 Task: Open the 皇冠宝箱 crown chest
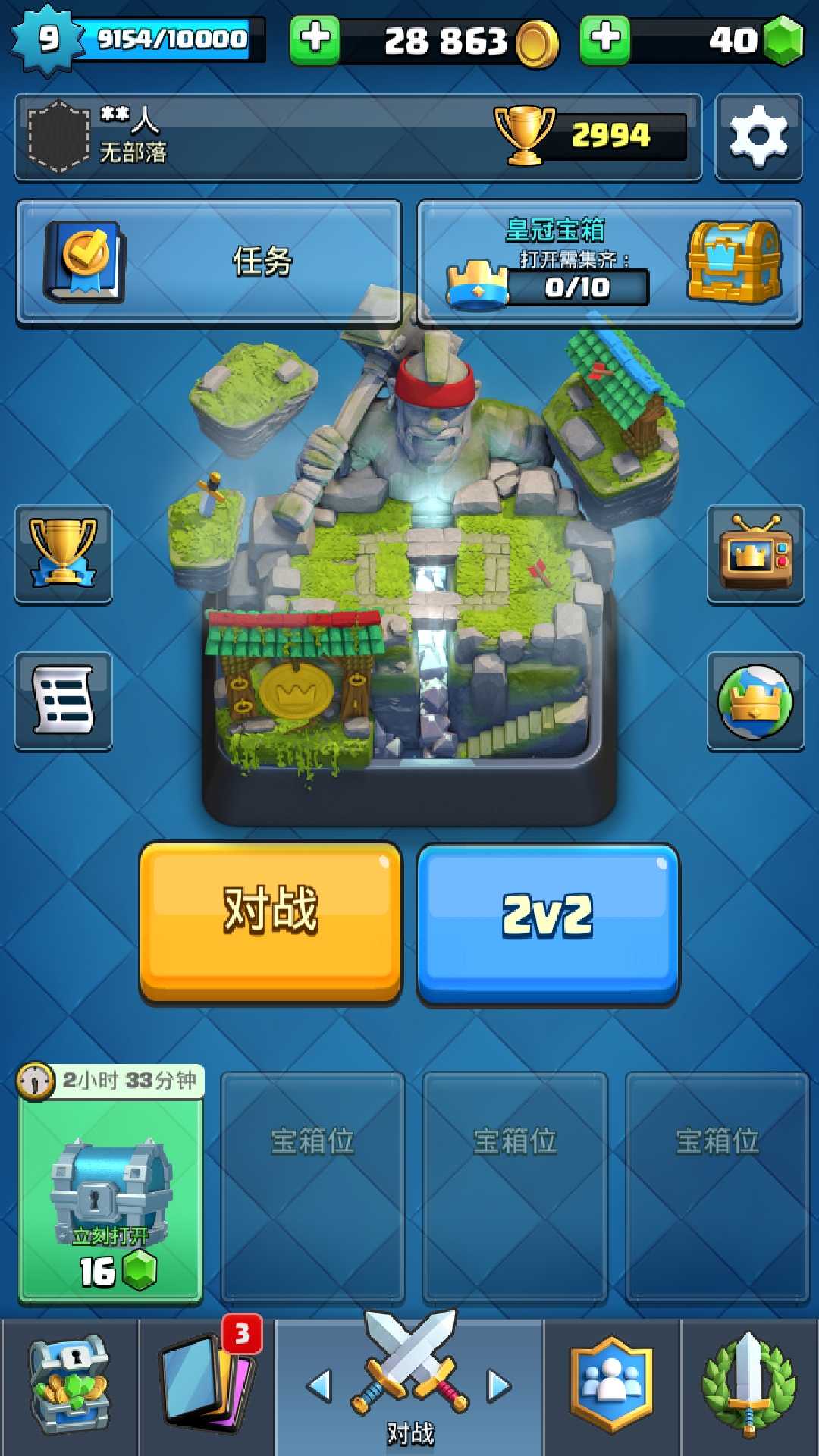tap(610, 262)
